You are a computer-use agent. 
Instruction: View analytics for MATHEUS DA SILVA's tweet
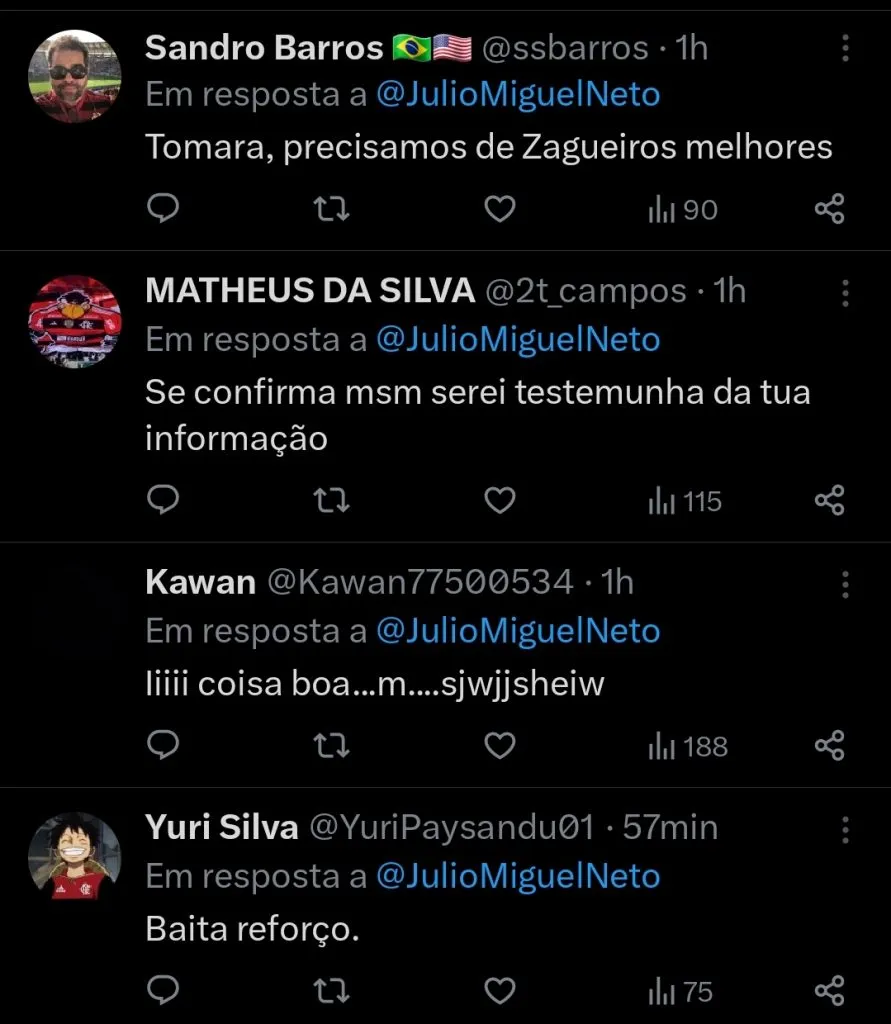(x=681, y=499)
